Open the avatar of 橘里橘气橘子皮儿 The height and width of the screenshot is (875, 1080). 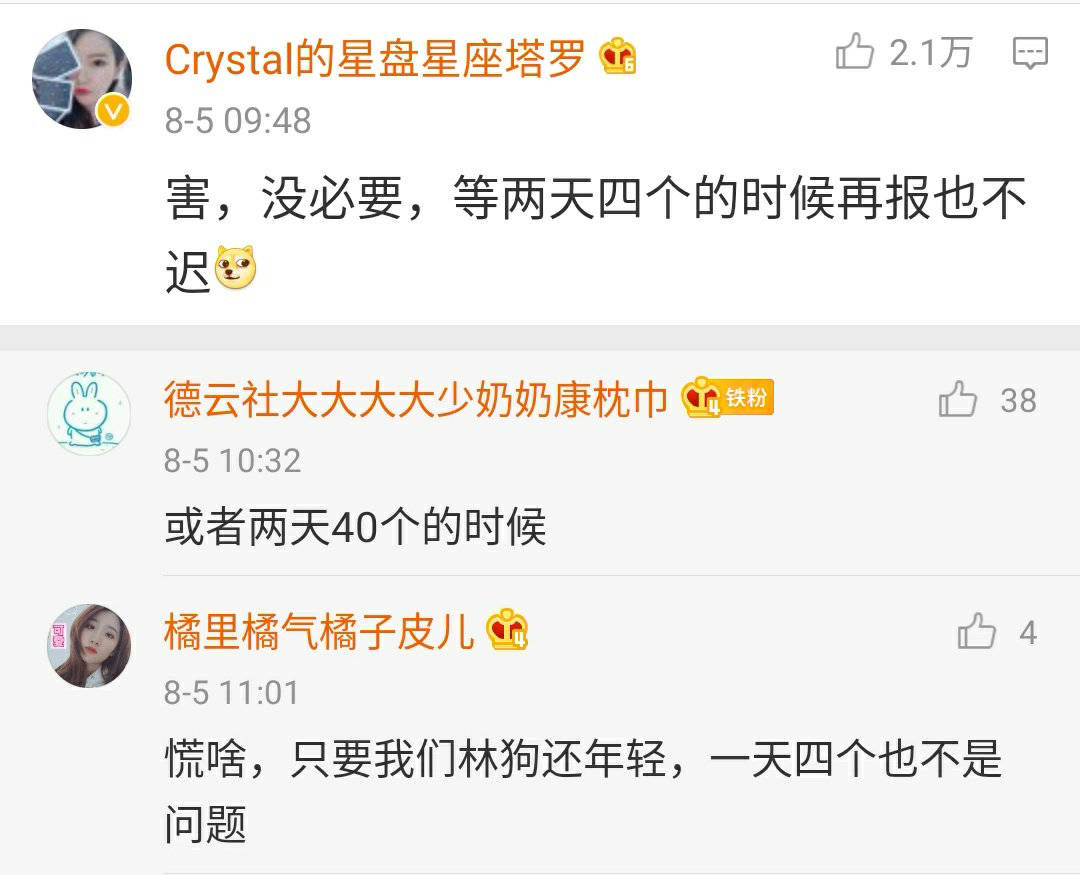[x=89, y=645]
